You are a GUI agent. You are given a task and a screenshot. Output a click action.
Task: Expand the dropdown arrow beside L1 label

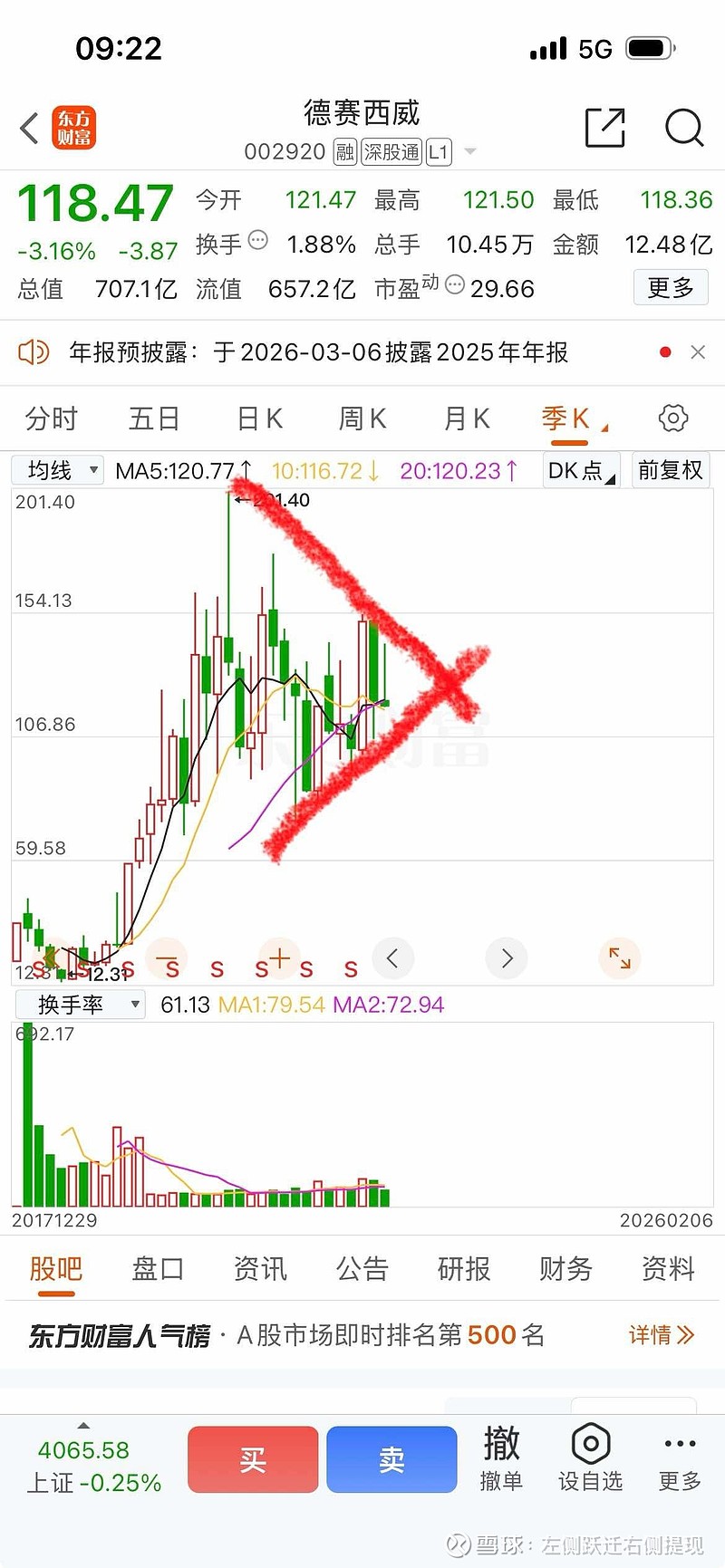click(x=469, y=151)
